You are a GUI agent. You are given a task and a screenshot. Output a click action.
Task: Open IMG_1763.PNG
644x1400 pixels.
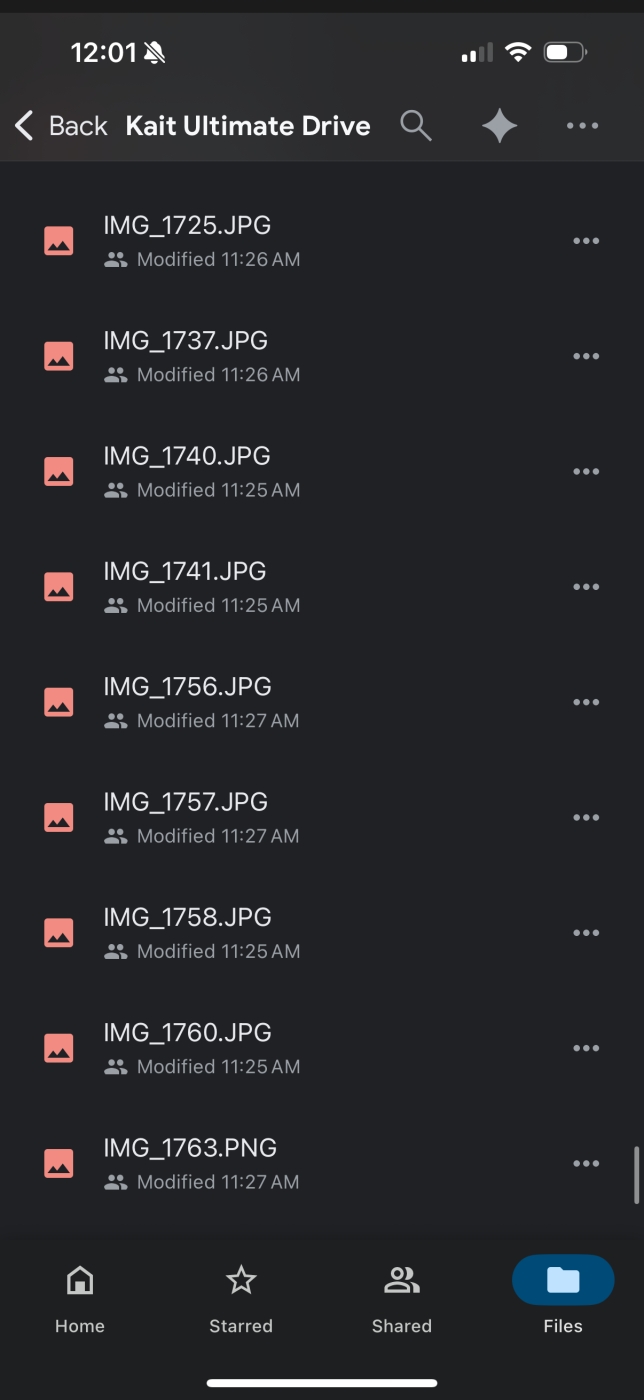point(190,1148)
